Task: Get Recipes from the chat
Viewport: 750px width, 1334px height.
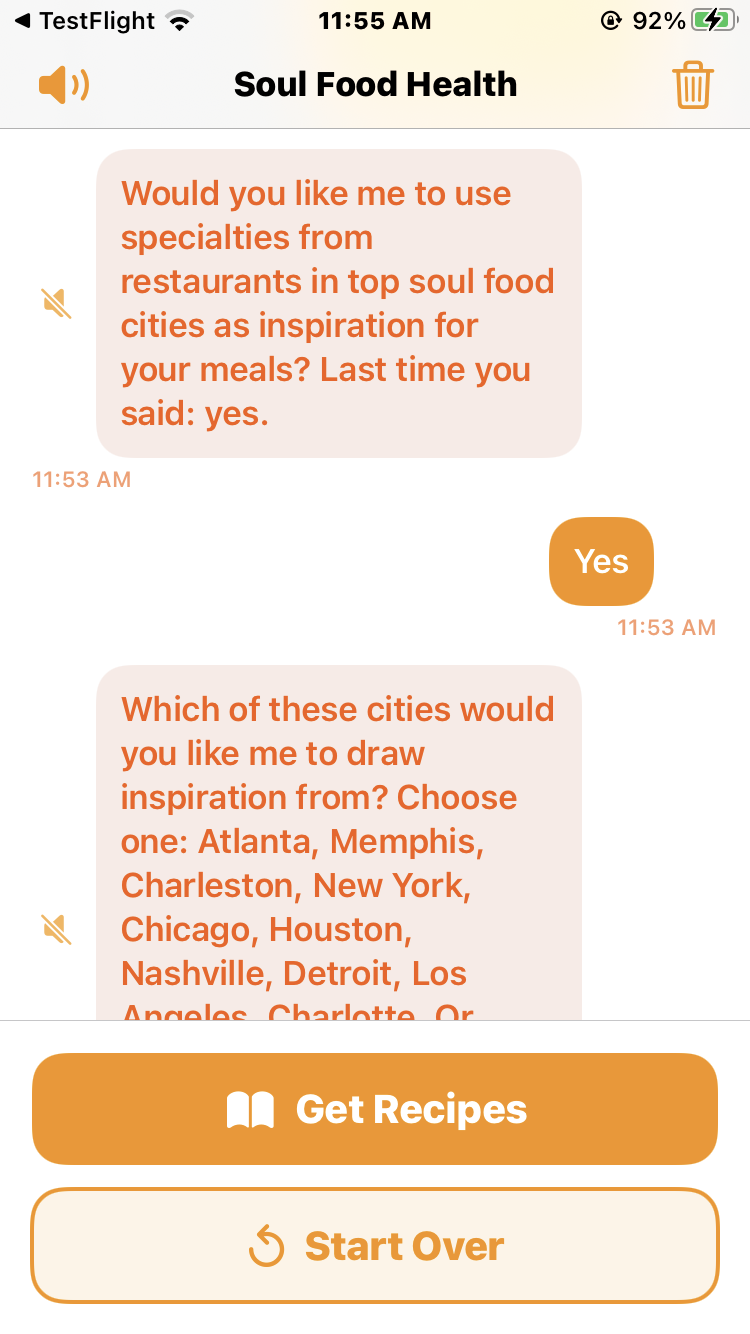Action: click(x=375, y=1109)
